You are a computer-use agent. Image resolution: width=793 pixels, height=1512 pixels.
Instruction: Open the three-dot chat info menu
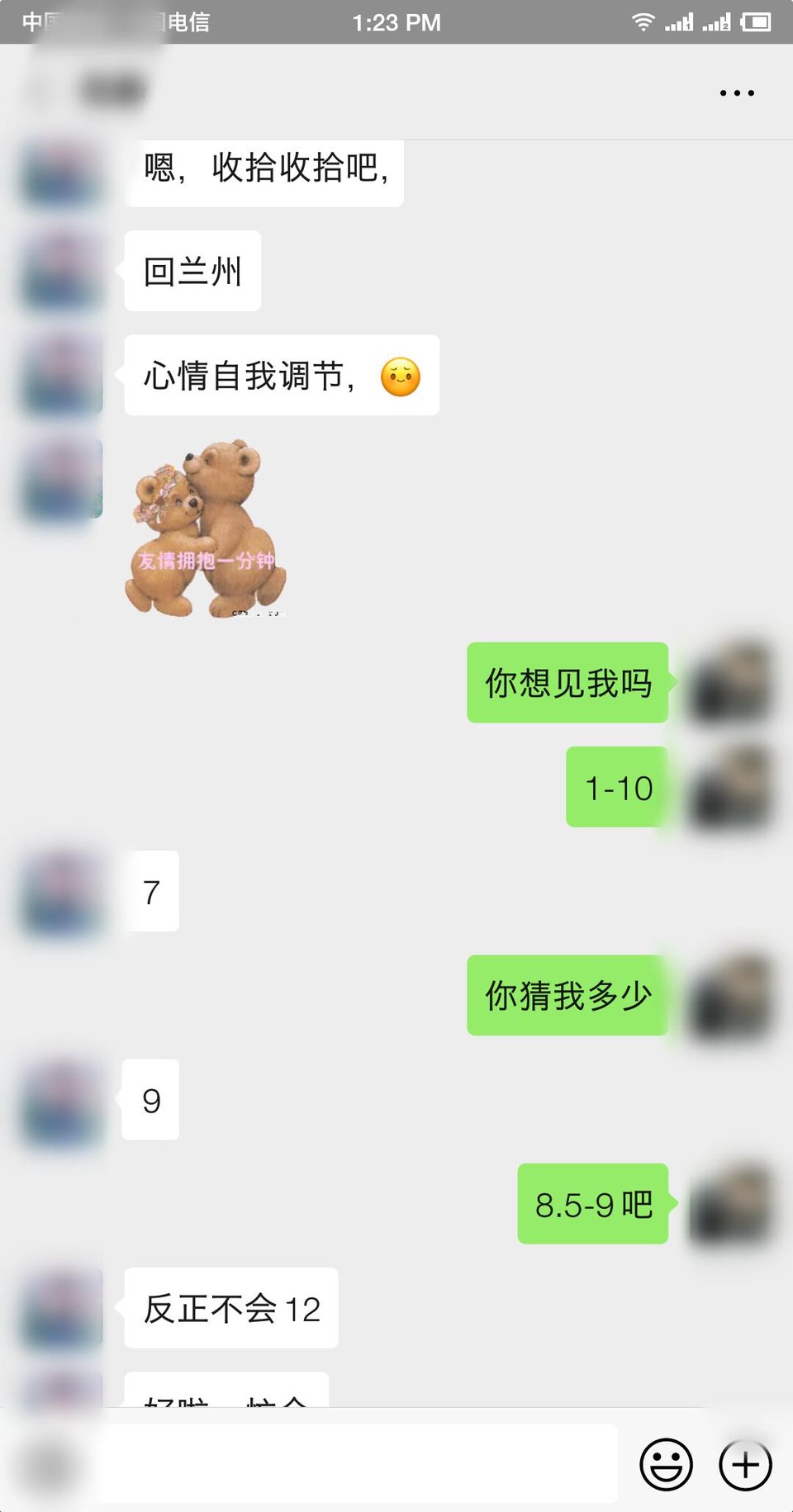click(x=737, y=92)
